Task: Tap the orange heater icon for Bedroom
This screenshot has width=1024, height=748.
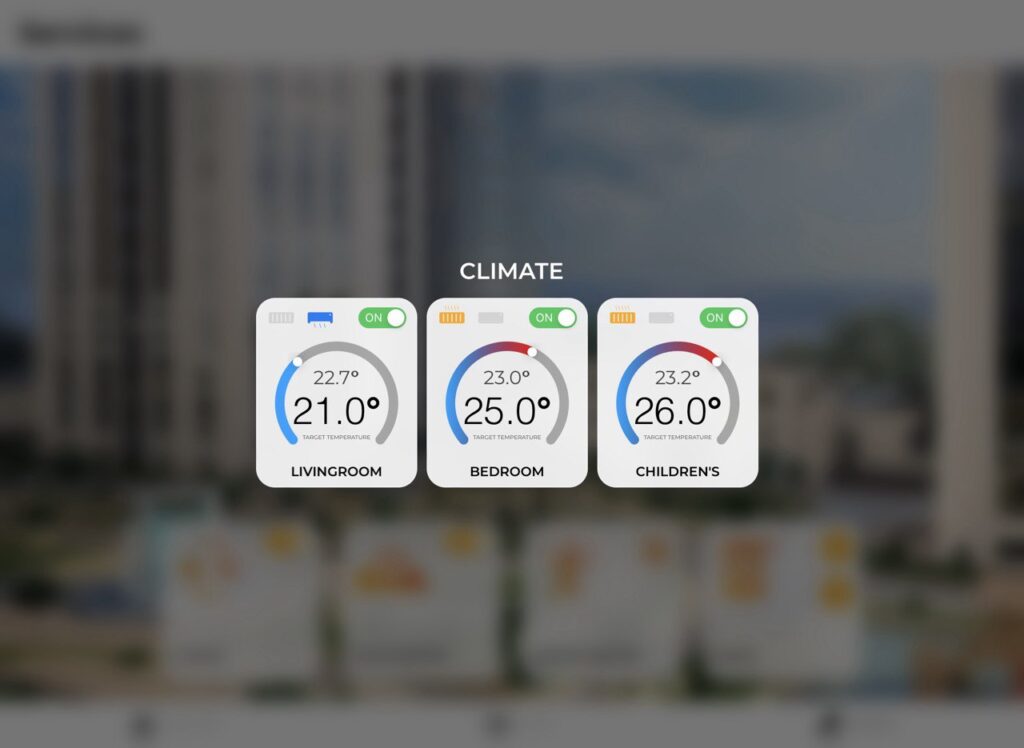Action: 452,317
